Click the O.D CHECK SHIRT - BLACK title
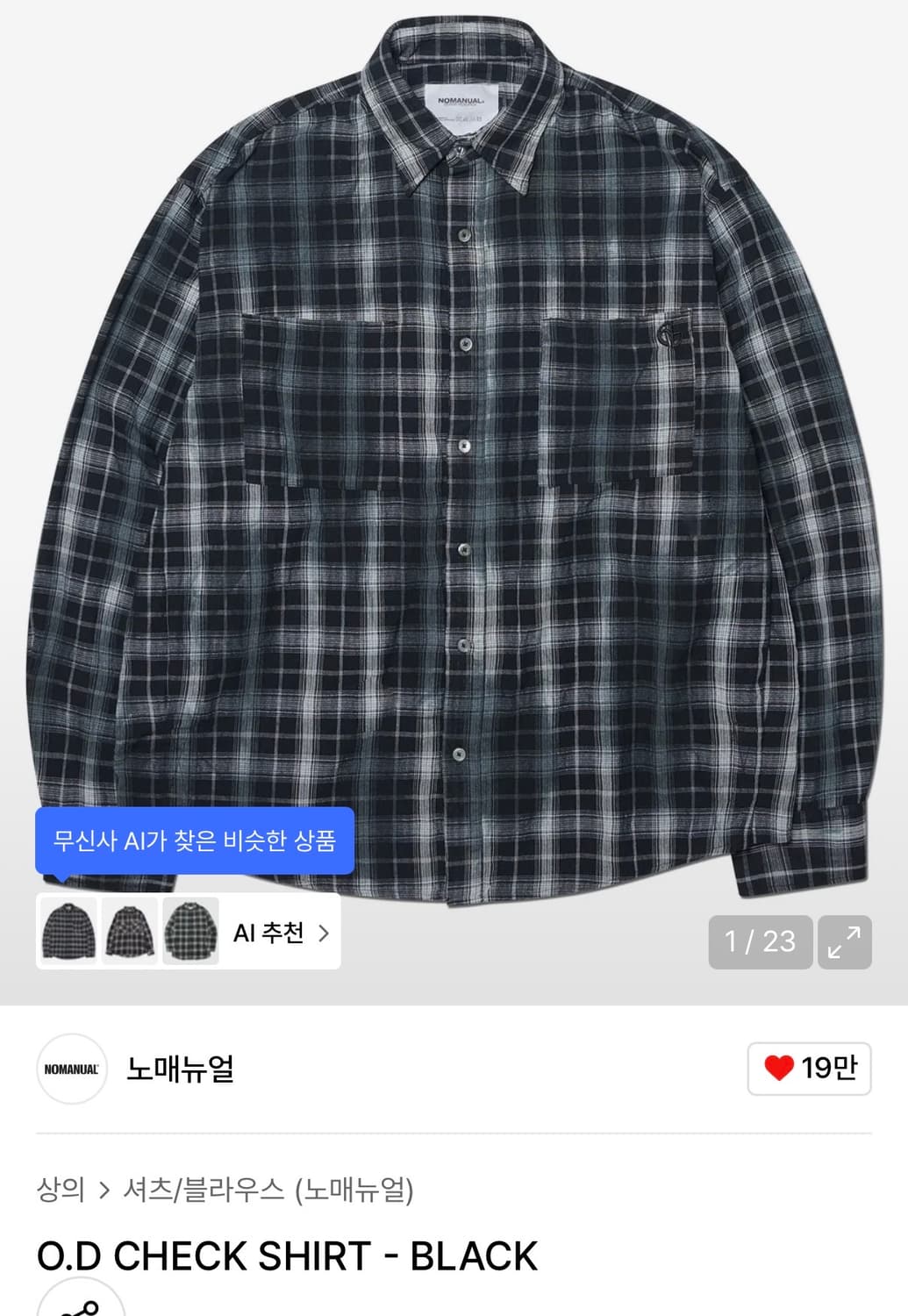 290,1256
